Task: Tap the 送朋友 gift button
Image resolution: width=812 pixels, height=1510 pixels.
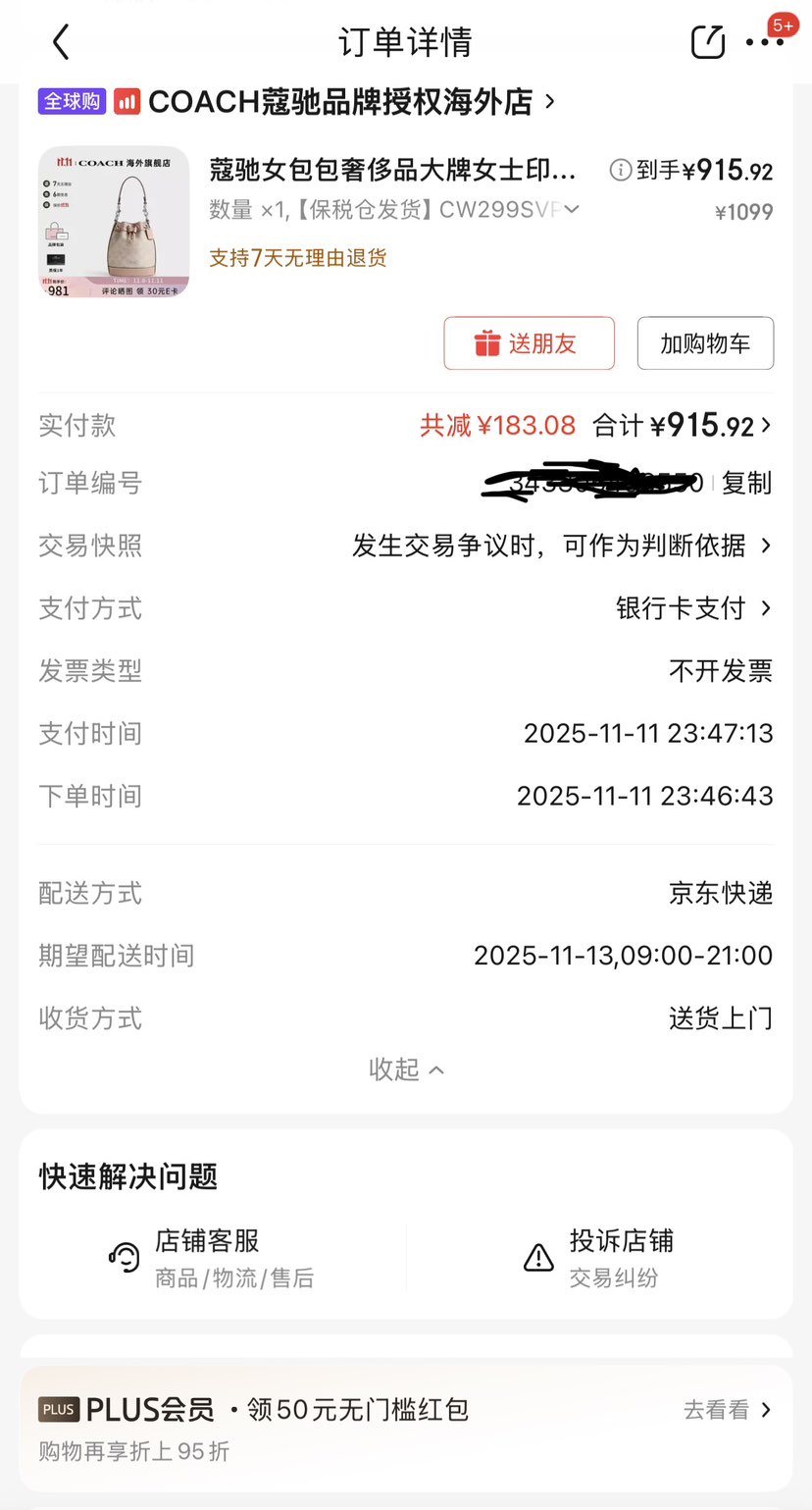Action: (529, 343)
